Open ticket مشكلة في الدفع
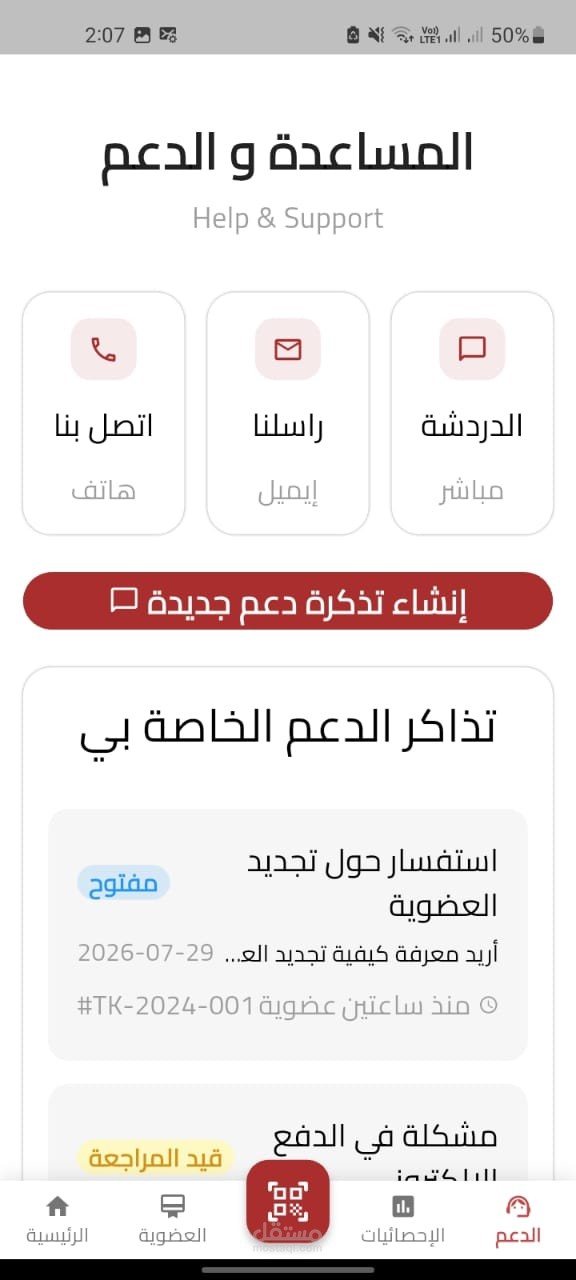This screenshot has height=1280, width=576. click(x=288, y=1132)
